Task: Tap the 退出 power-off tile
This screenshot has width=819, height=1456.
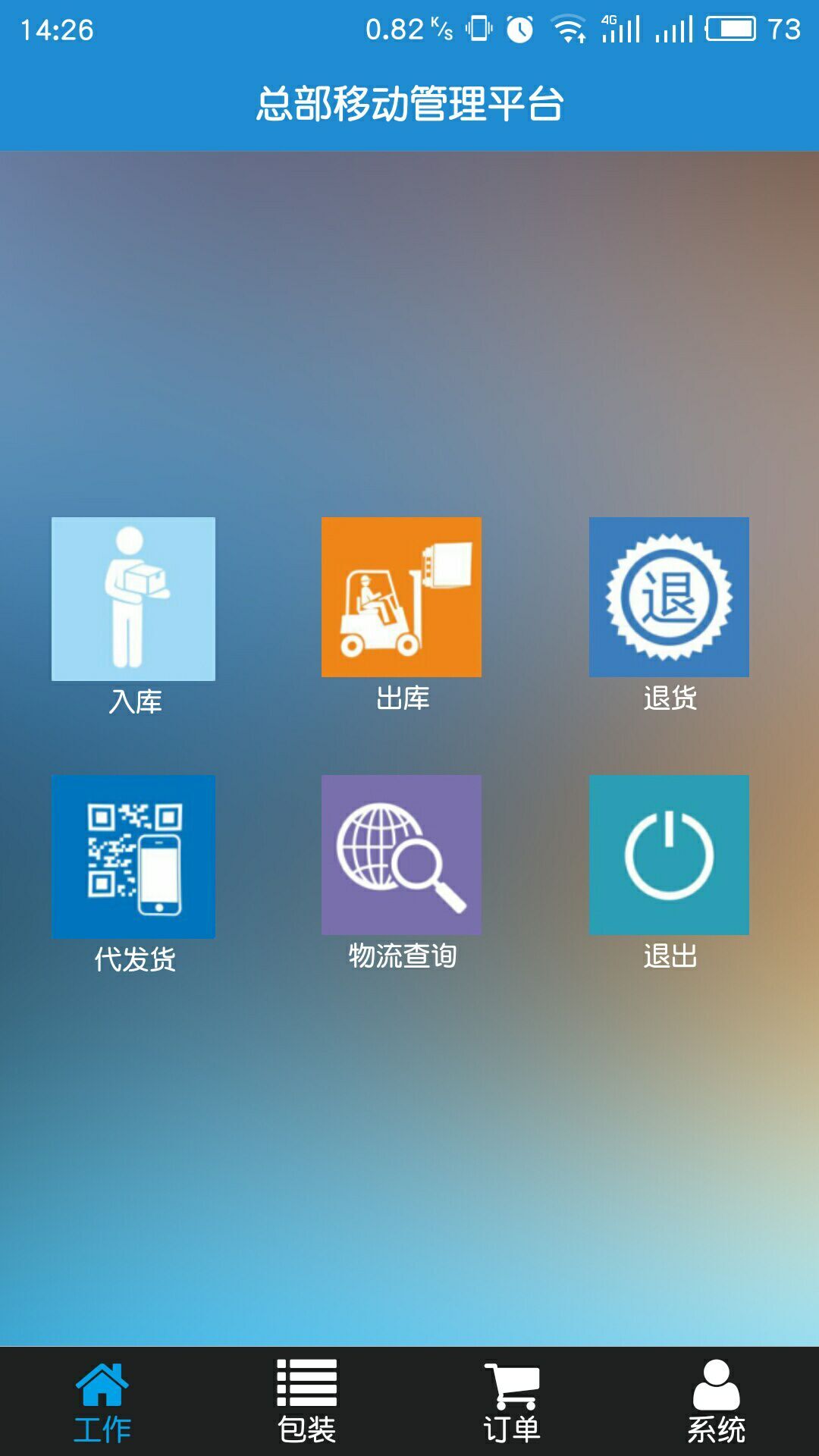Action: click(669, 855)
